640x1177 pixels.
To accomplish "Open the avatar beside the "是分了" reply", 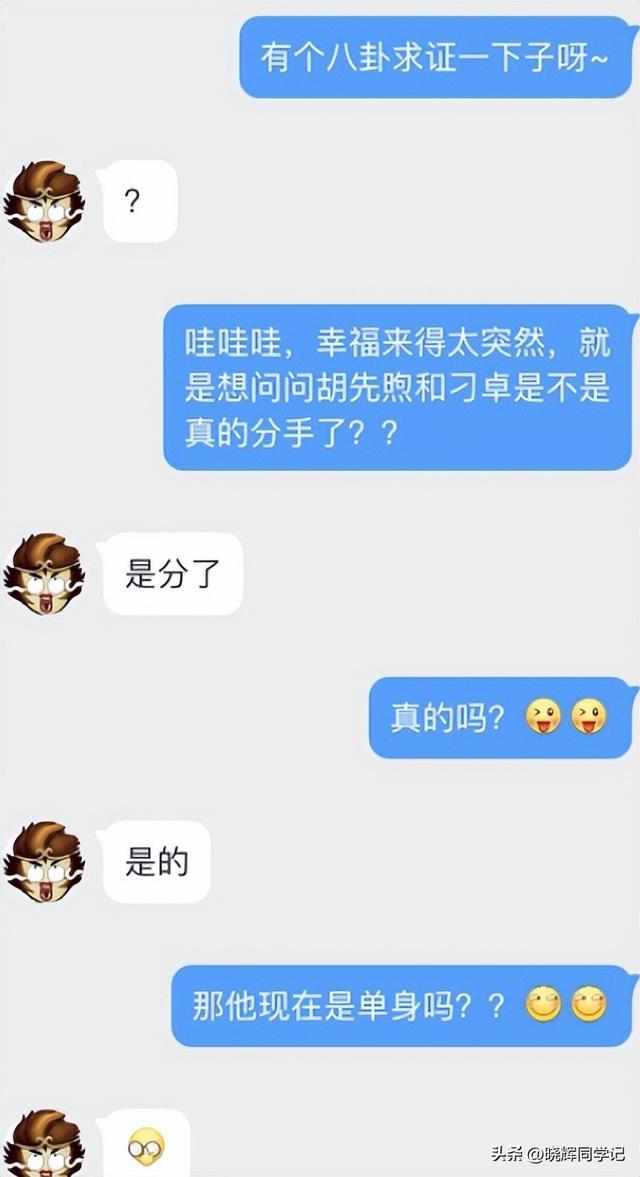I will pos(44,574).
